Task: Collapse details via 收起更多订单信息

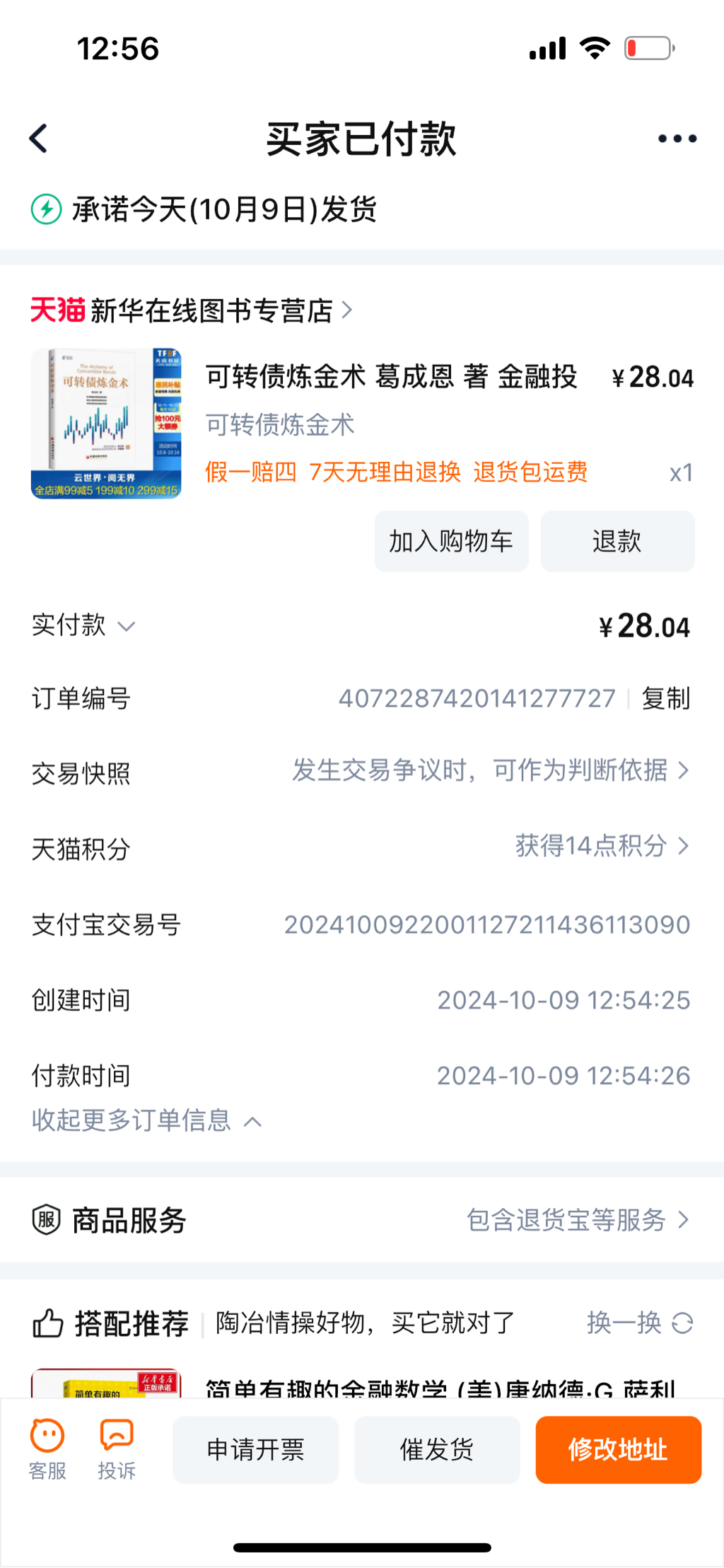Action: pyautogui.click(x=146, y=1120)
